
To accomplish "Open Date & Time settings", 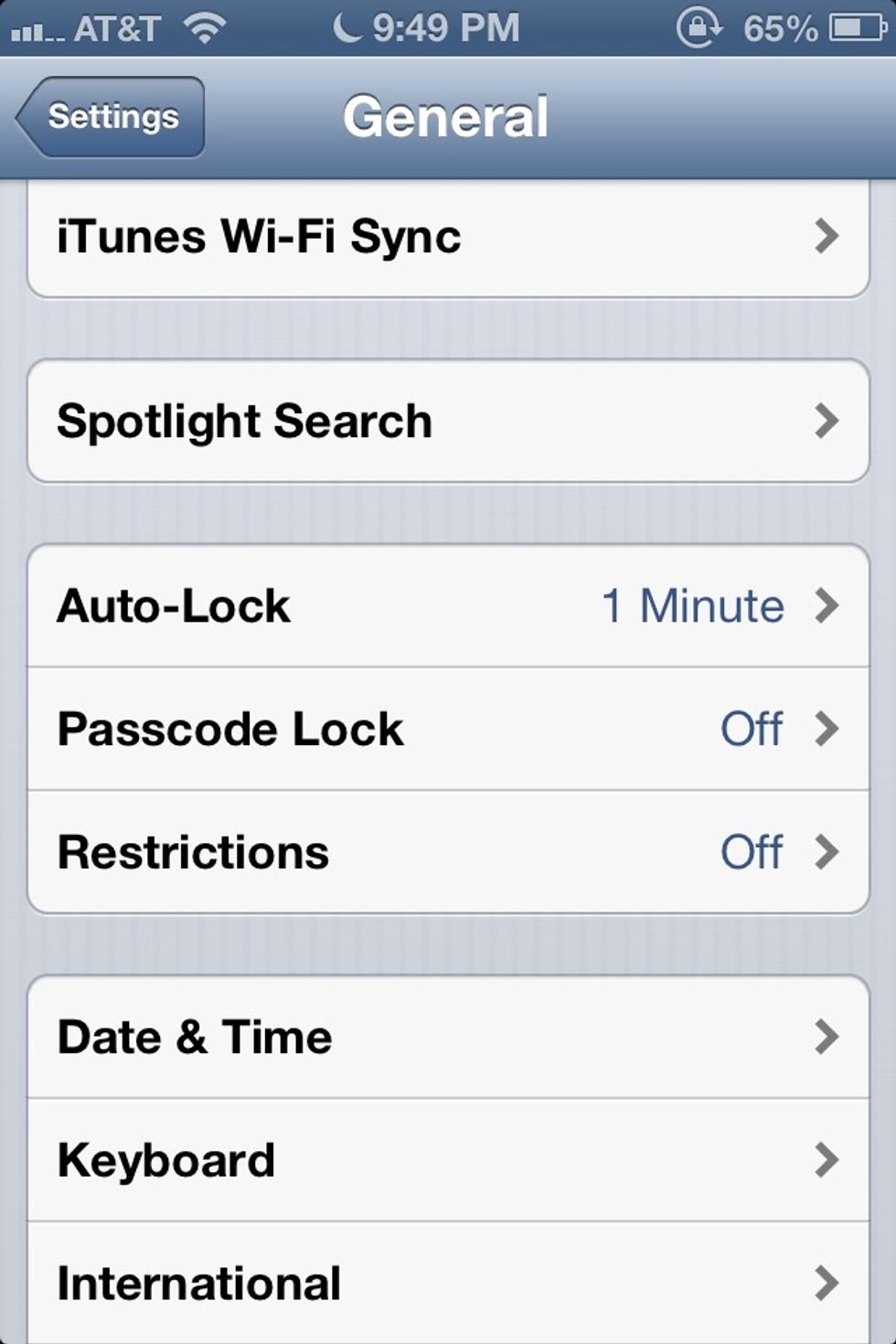I will point(448,1037).
